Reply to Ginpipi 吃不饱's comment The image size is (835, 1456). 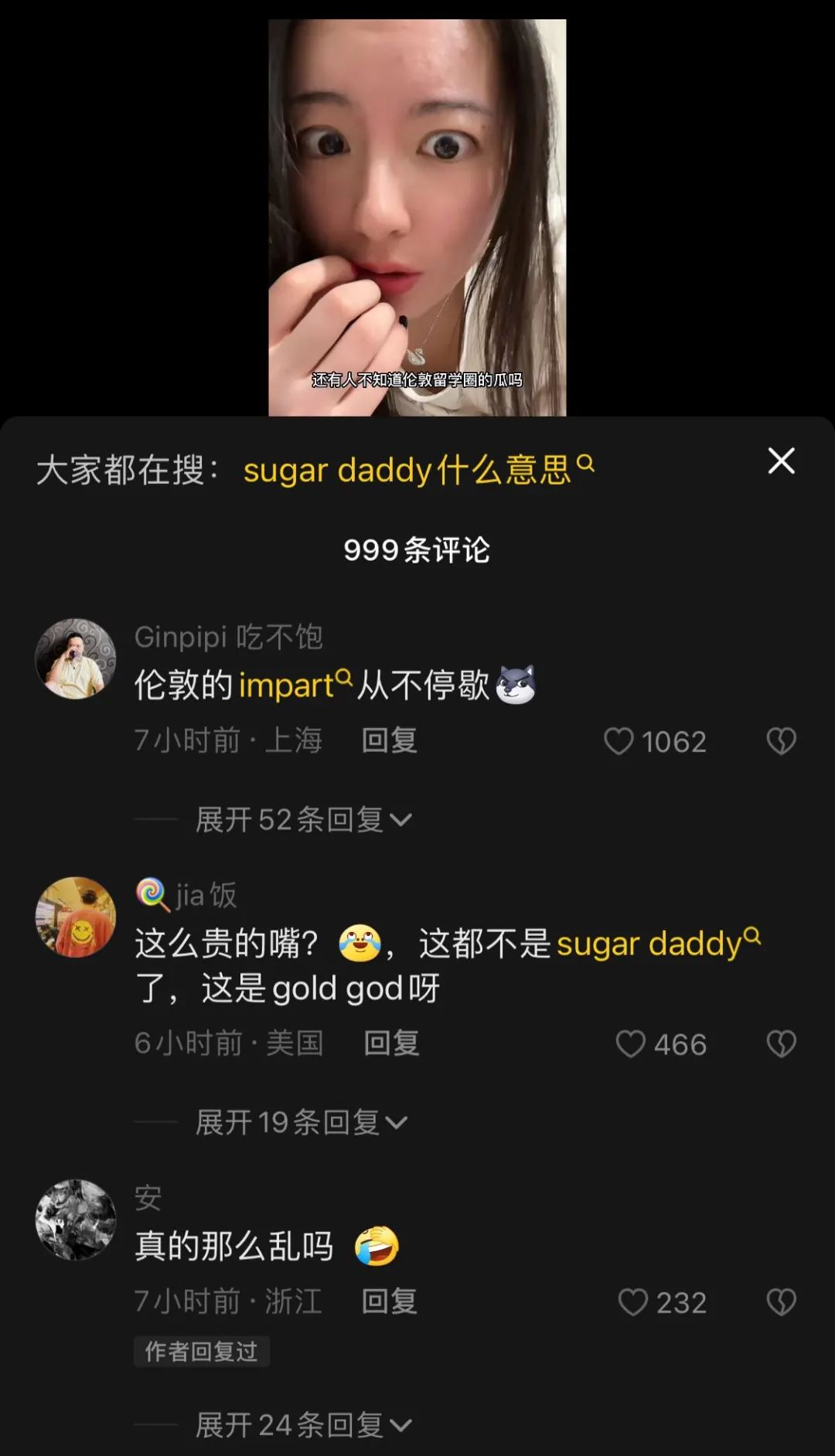[x=390, y=740]
